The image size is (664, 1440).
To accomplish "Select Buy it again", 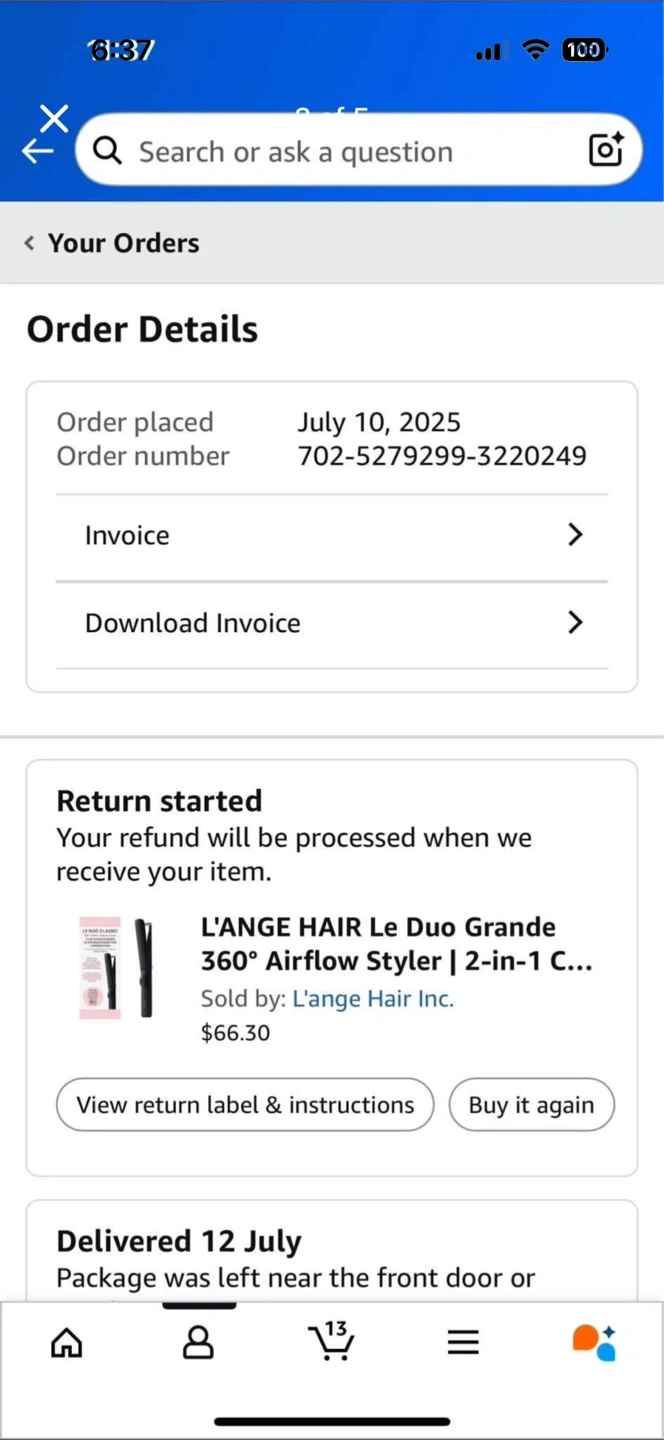I will (531, 1105).
